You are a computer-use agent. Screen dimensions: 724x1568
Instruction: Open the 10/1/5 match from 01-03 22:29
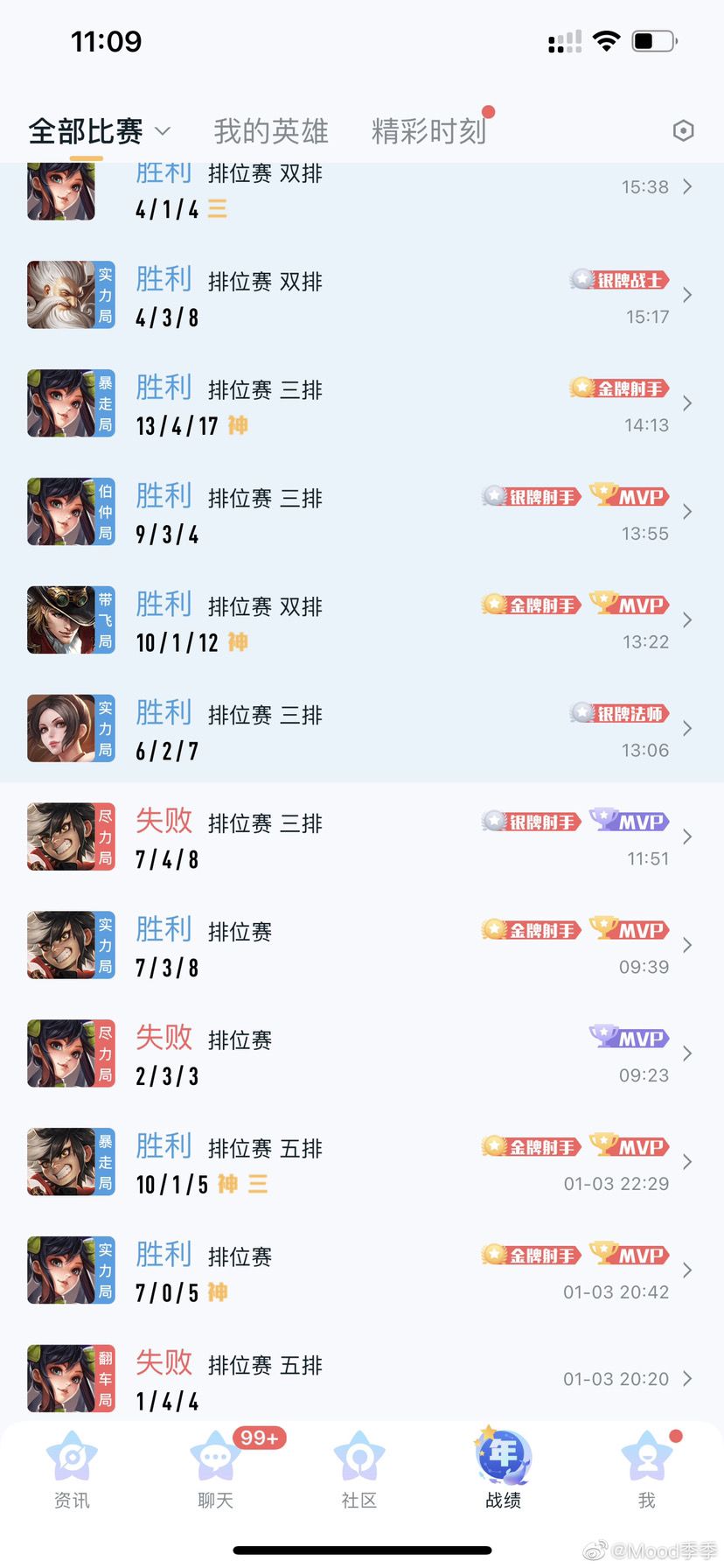pos(362,1163)
